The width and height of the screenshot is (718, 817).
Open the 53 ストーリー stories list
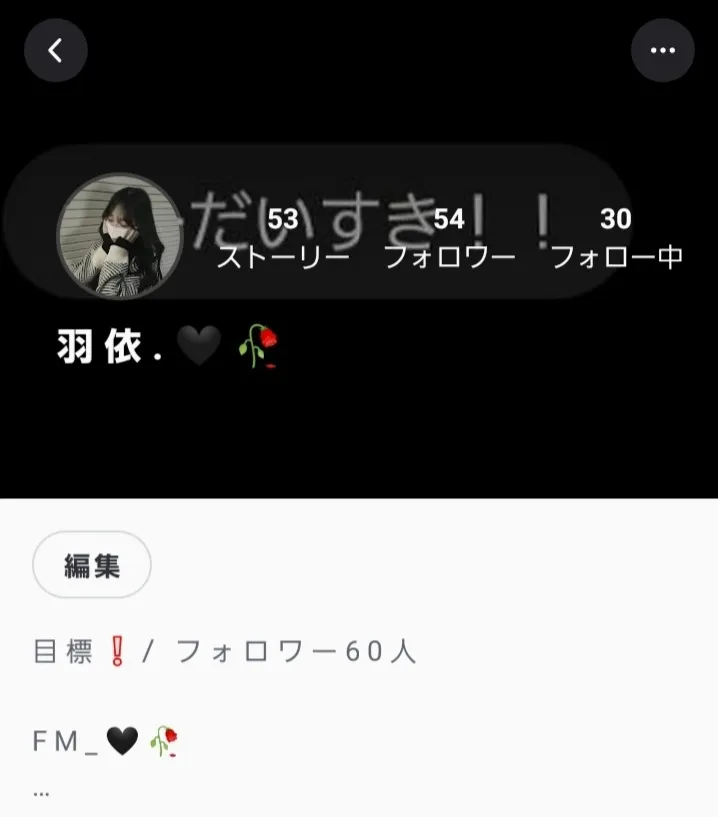click(283, 238)
